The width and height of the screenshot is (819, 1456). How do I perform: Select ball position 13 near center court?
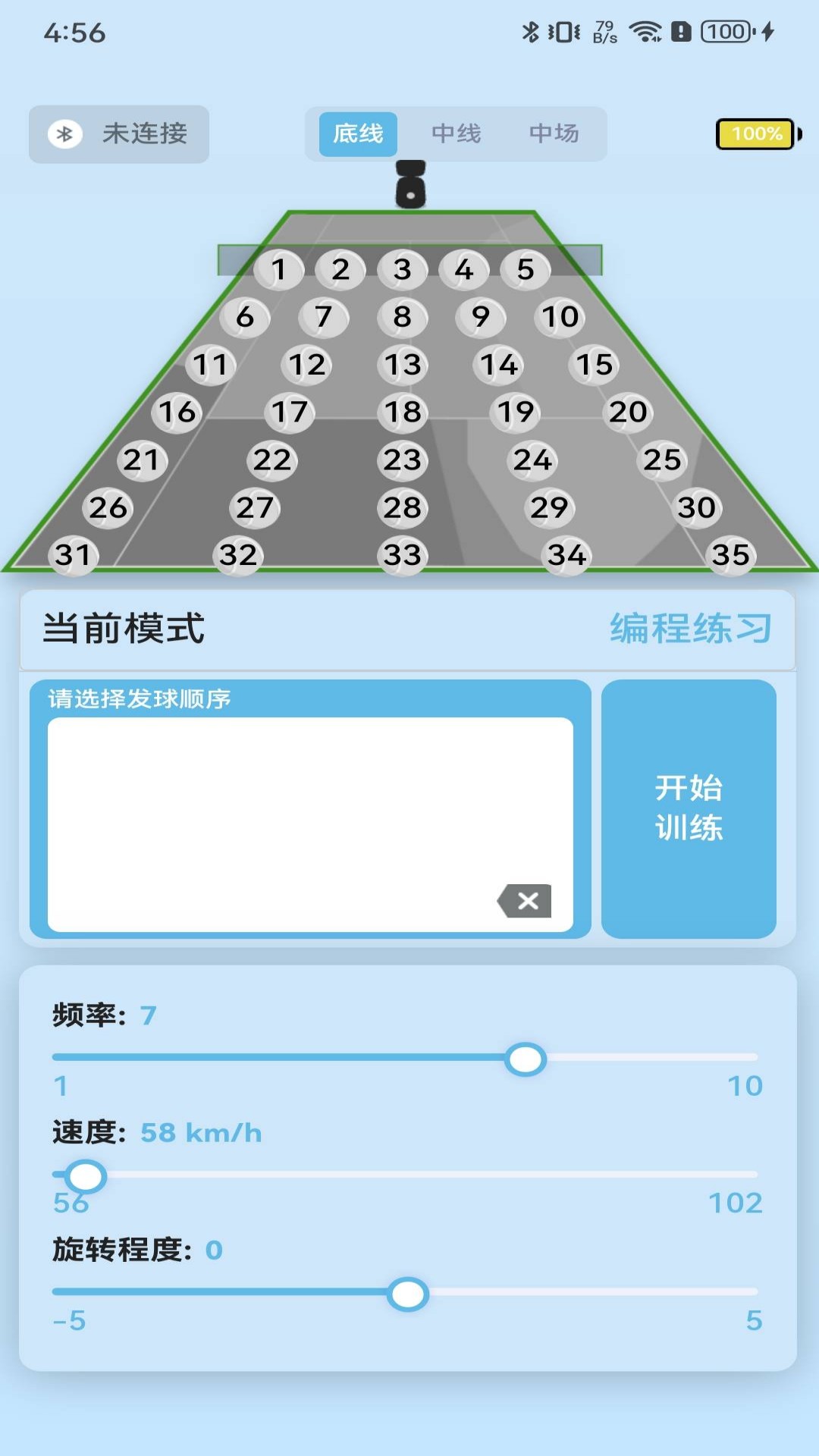tap(403, 365)
